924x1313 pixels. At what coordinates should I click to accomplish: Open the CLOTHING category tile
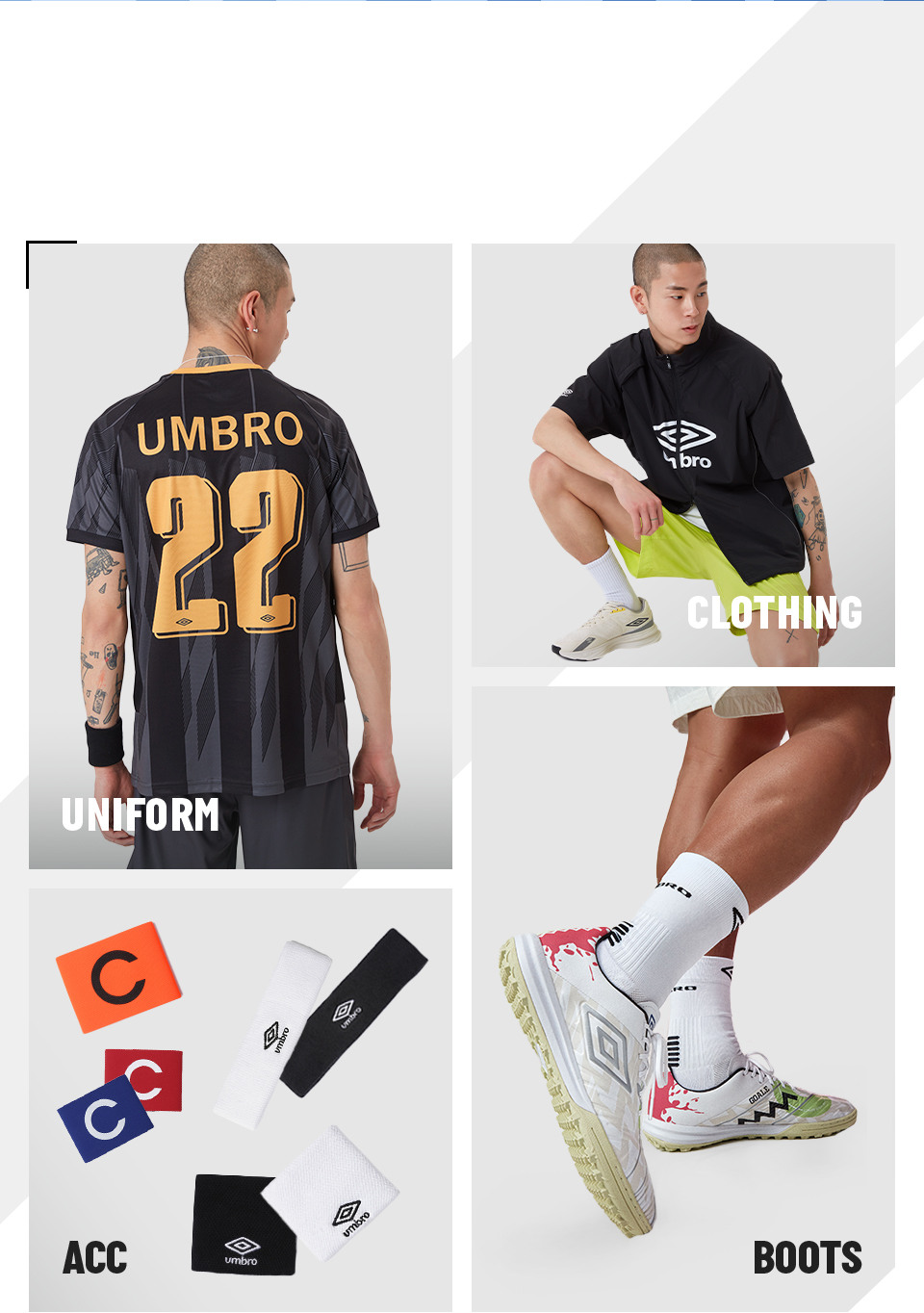tap(683, 455)
